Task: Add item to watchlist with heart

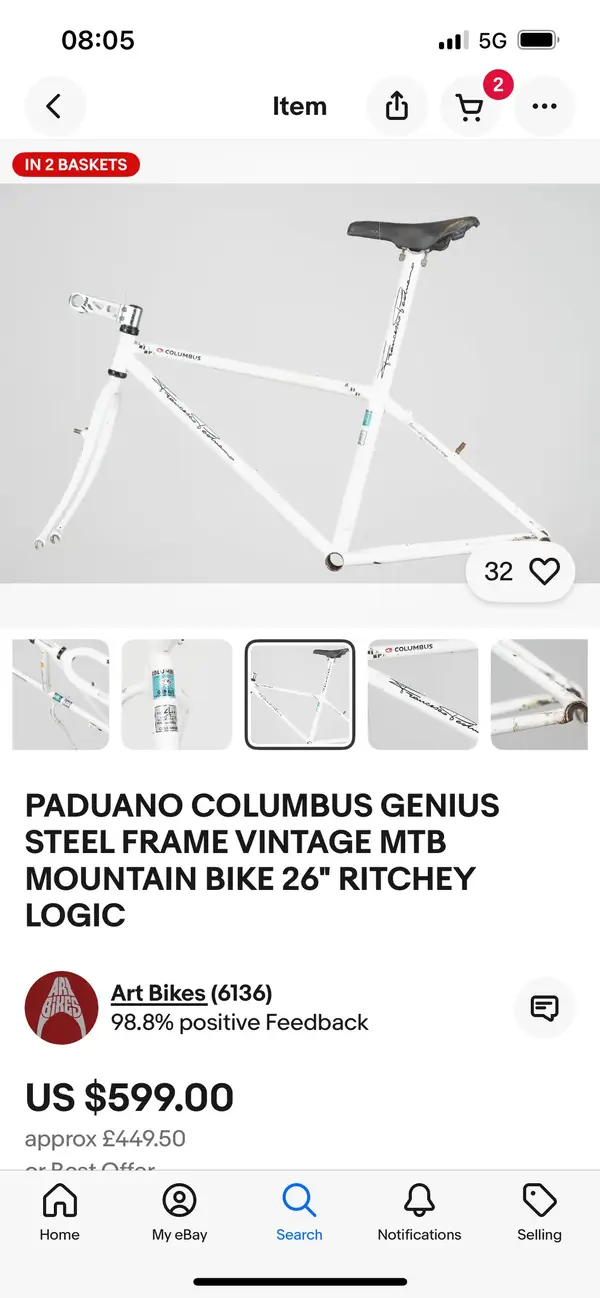Action: [544, 571]
